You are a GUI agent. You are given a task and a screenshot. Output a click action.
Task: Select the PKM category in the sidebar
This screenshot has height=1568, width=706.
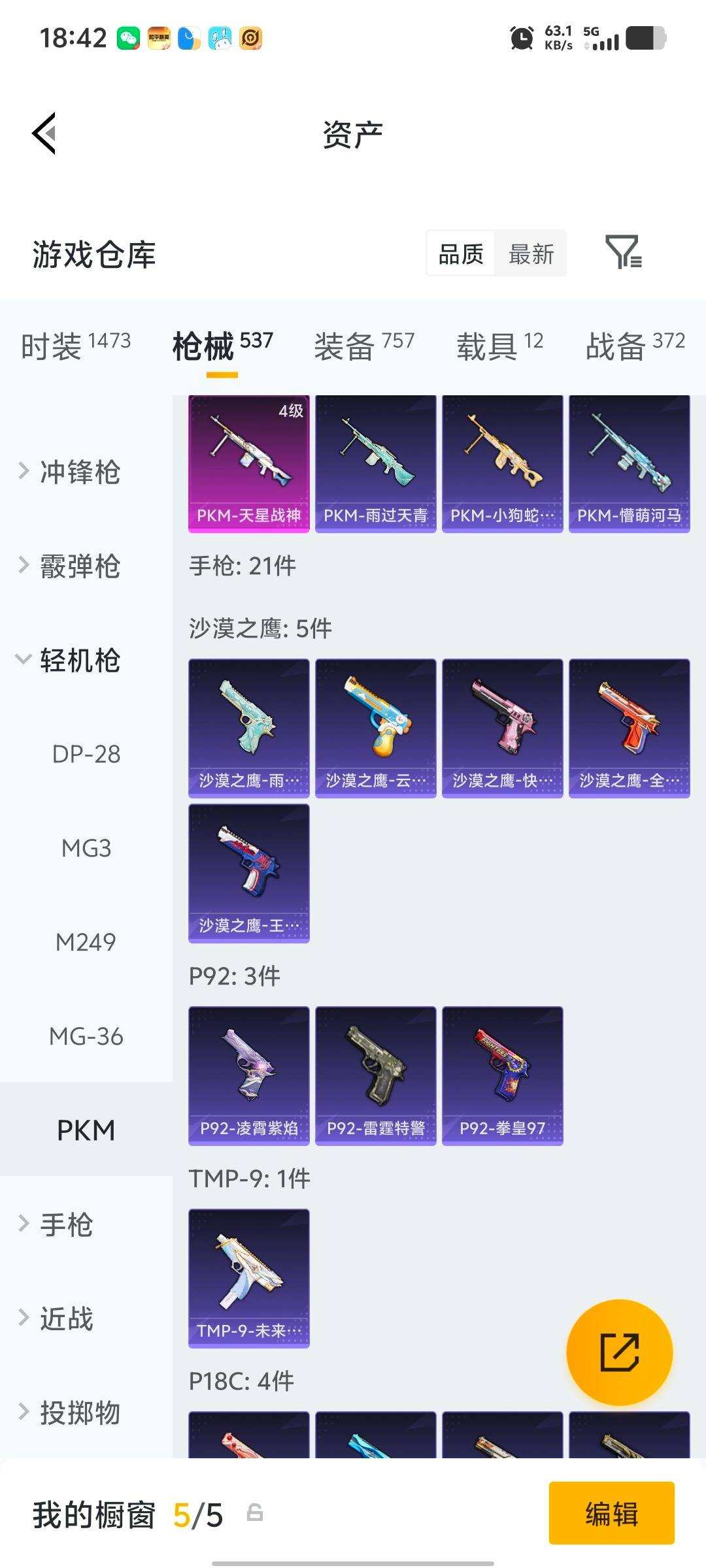(x=86, y=1129)
